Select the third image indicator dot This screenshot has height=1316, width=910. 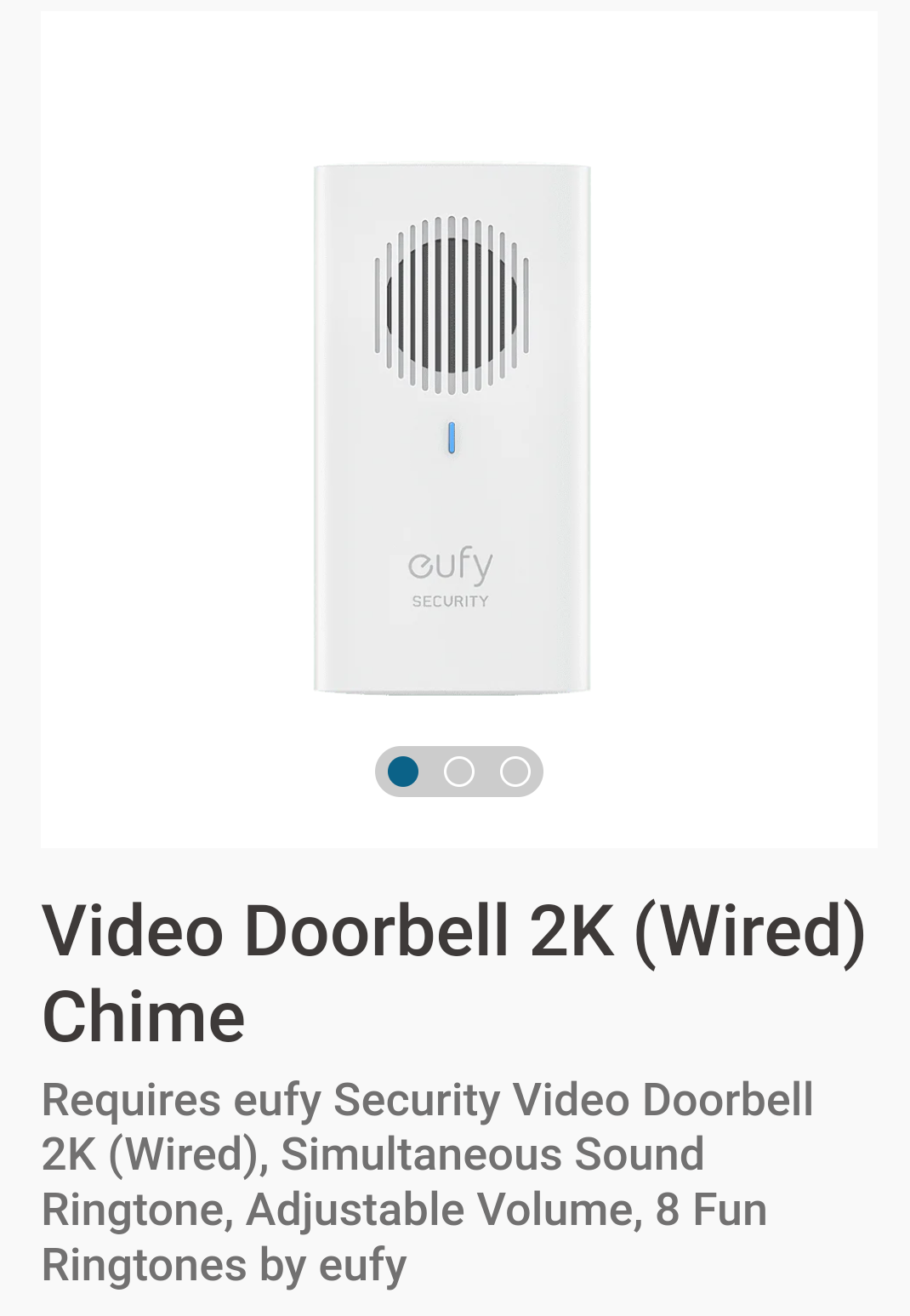(x=515, y=772)
